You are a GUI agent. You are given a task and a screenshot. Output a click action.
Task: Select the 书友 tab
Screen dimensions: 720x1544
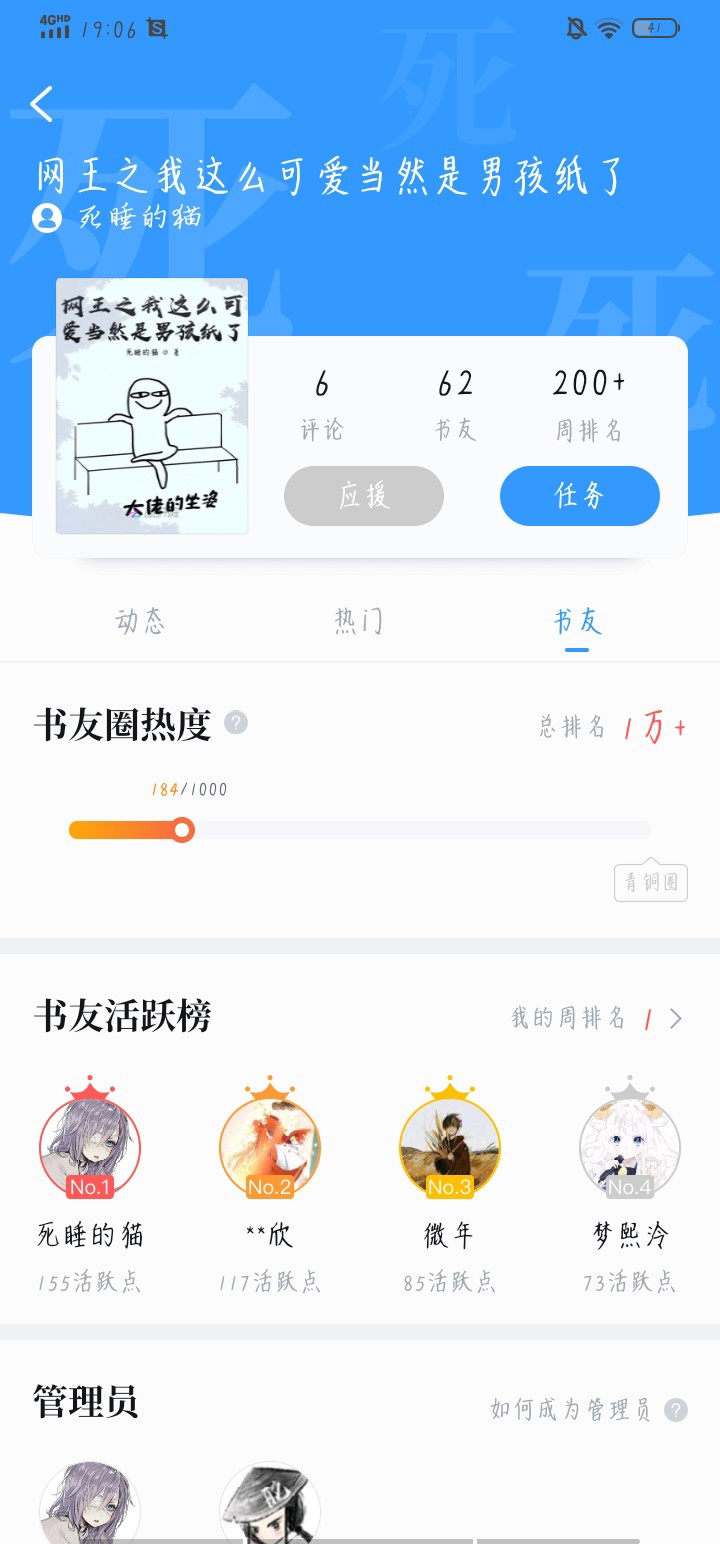pos(577,621)
